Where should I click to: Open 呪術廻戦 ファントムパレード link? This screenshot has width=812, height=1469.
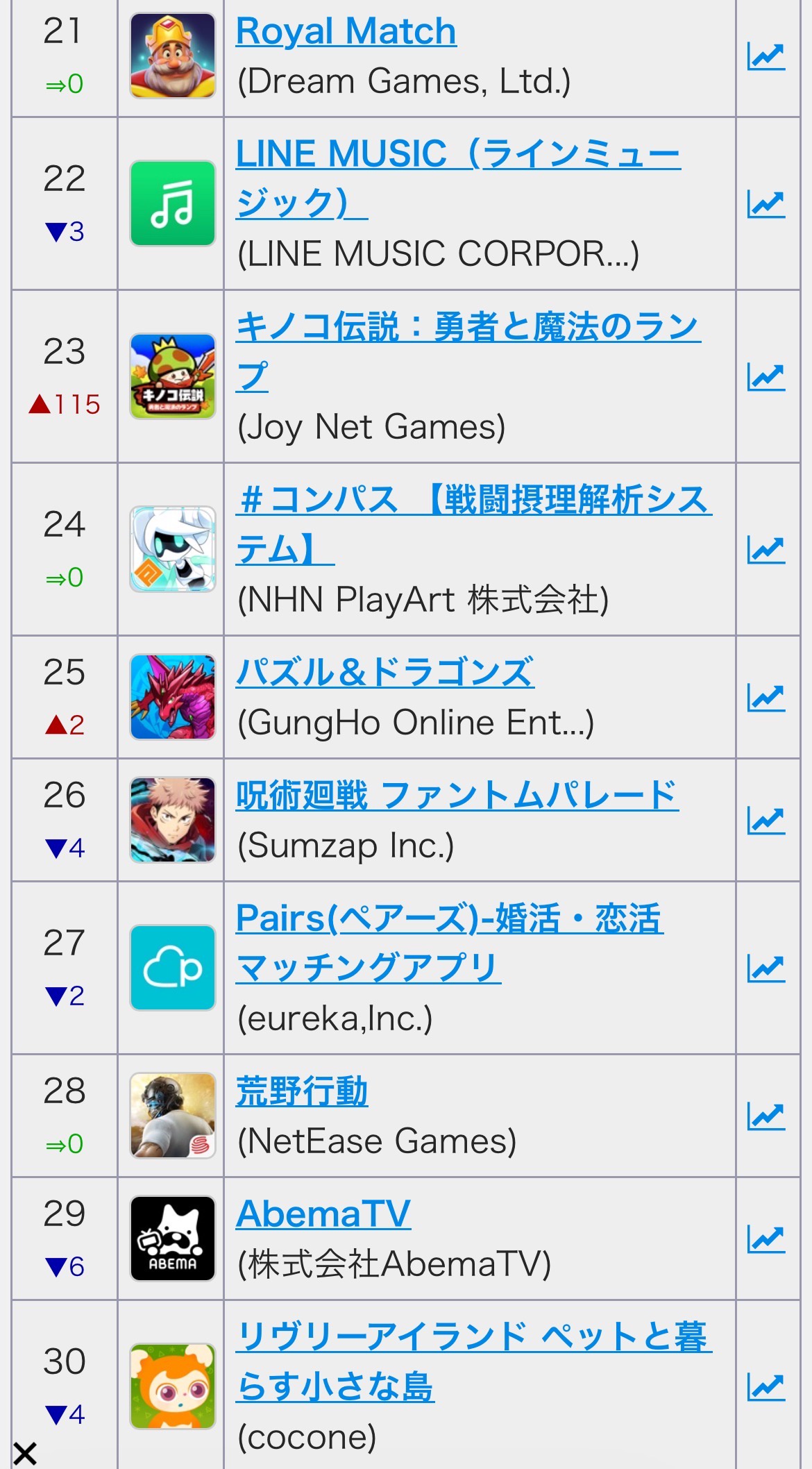pyautogui.click(x=457, y=796)
